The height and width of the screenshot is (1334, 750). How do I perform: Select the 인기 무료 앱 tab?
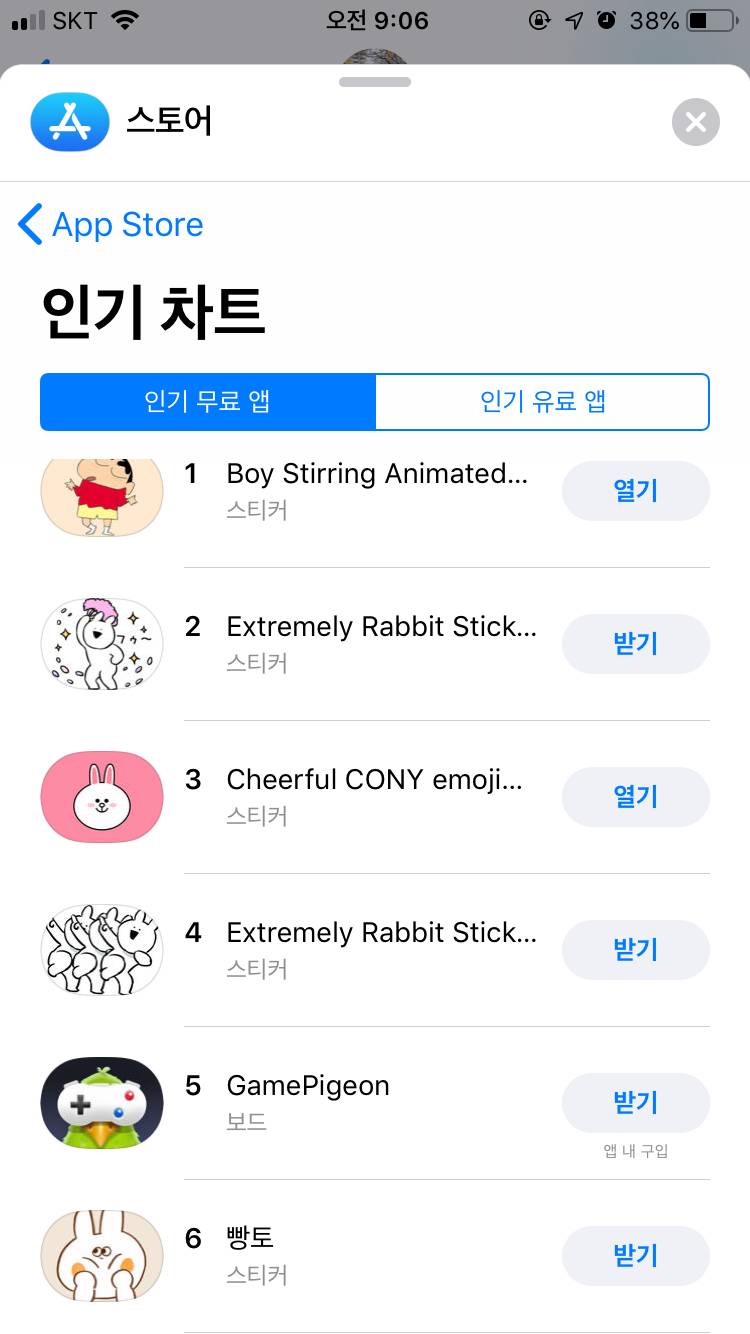tap(207, 402)
